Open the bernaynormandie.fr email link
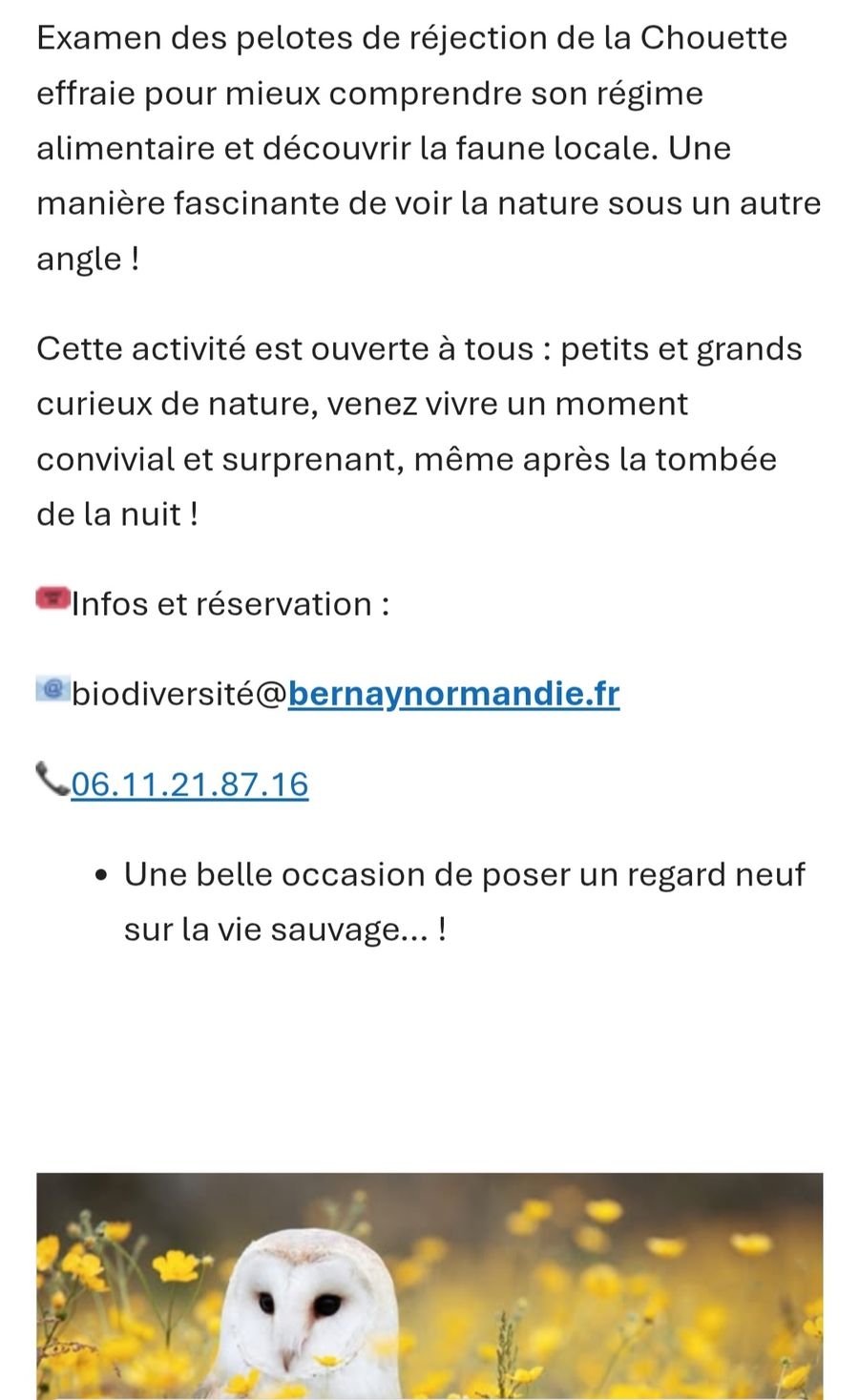The width and height of the screenshot is (859, 1400). point(453,694)
